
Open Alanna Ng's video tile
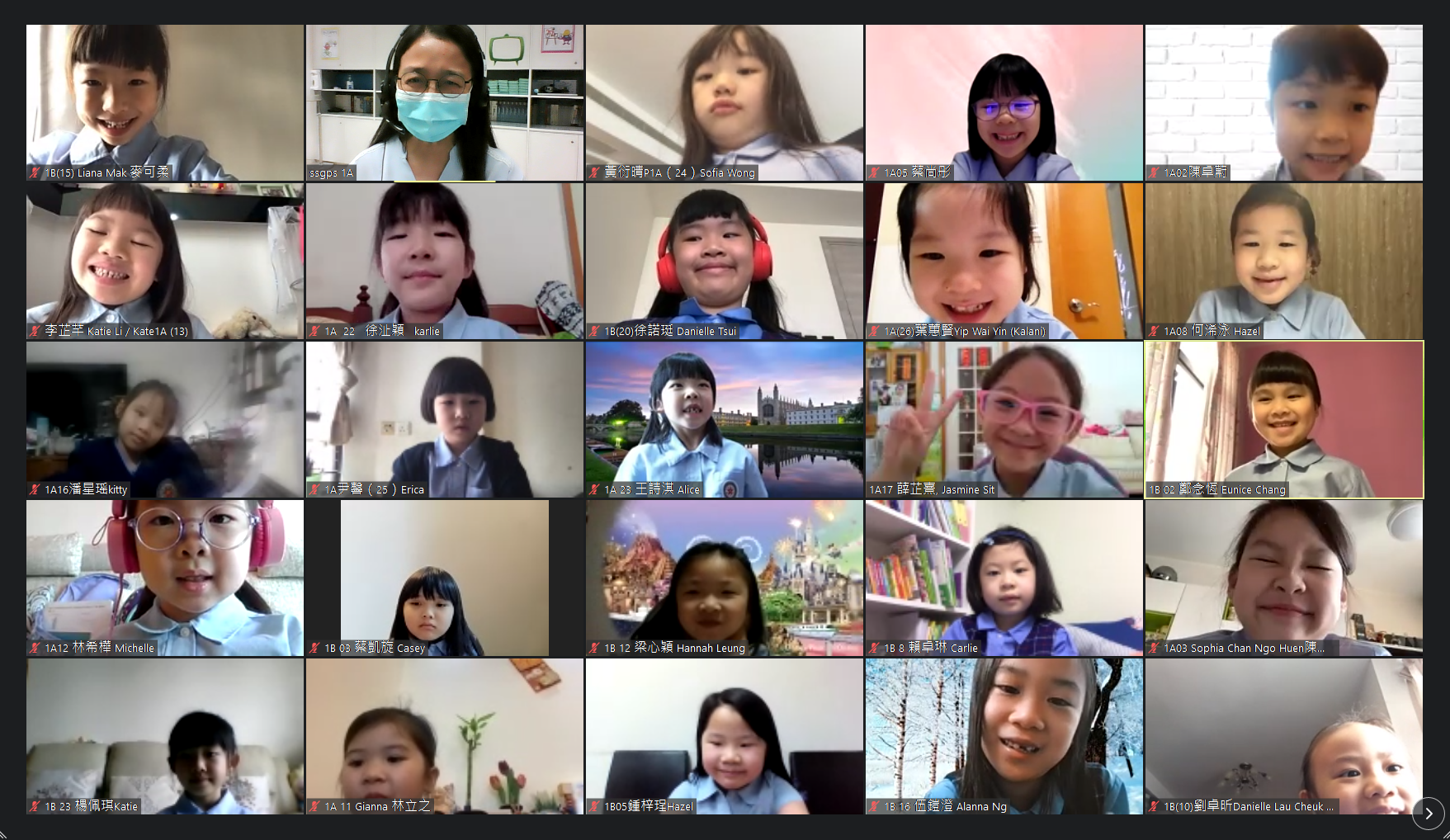click(1004, 736)
